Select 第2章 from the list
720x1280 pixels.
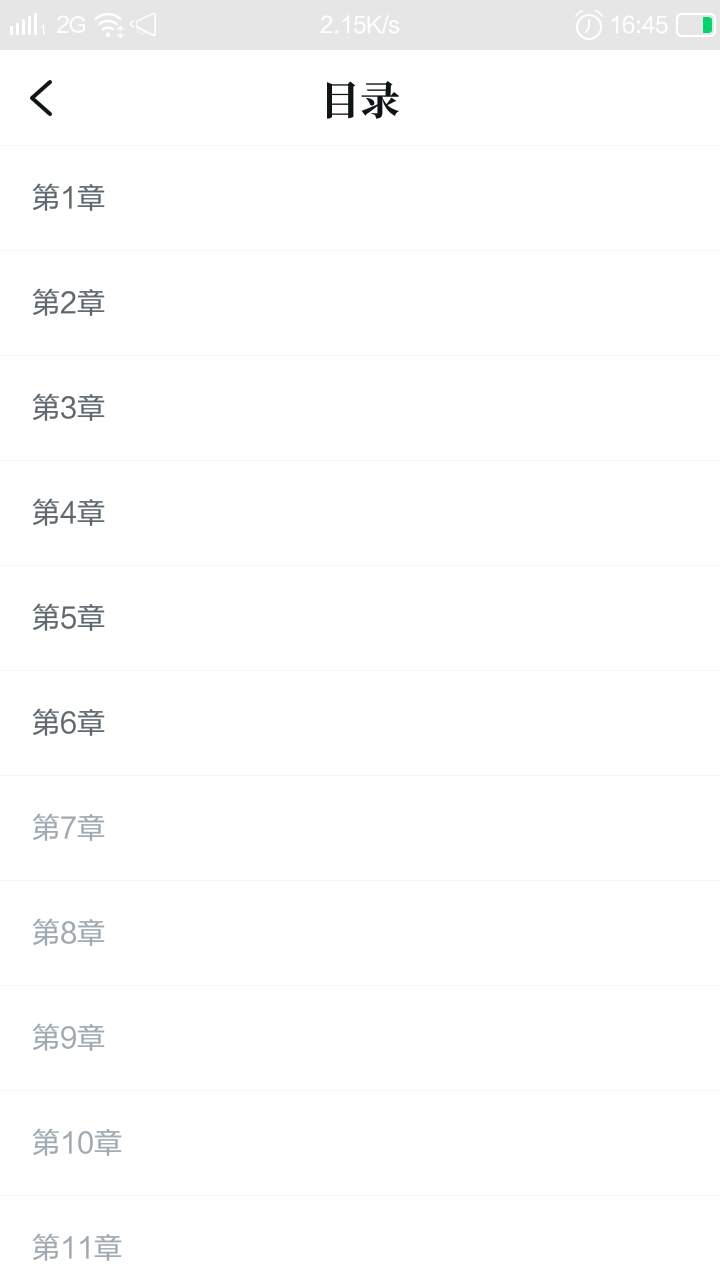pyautogui.click(x=69, y=303)
